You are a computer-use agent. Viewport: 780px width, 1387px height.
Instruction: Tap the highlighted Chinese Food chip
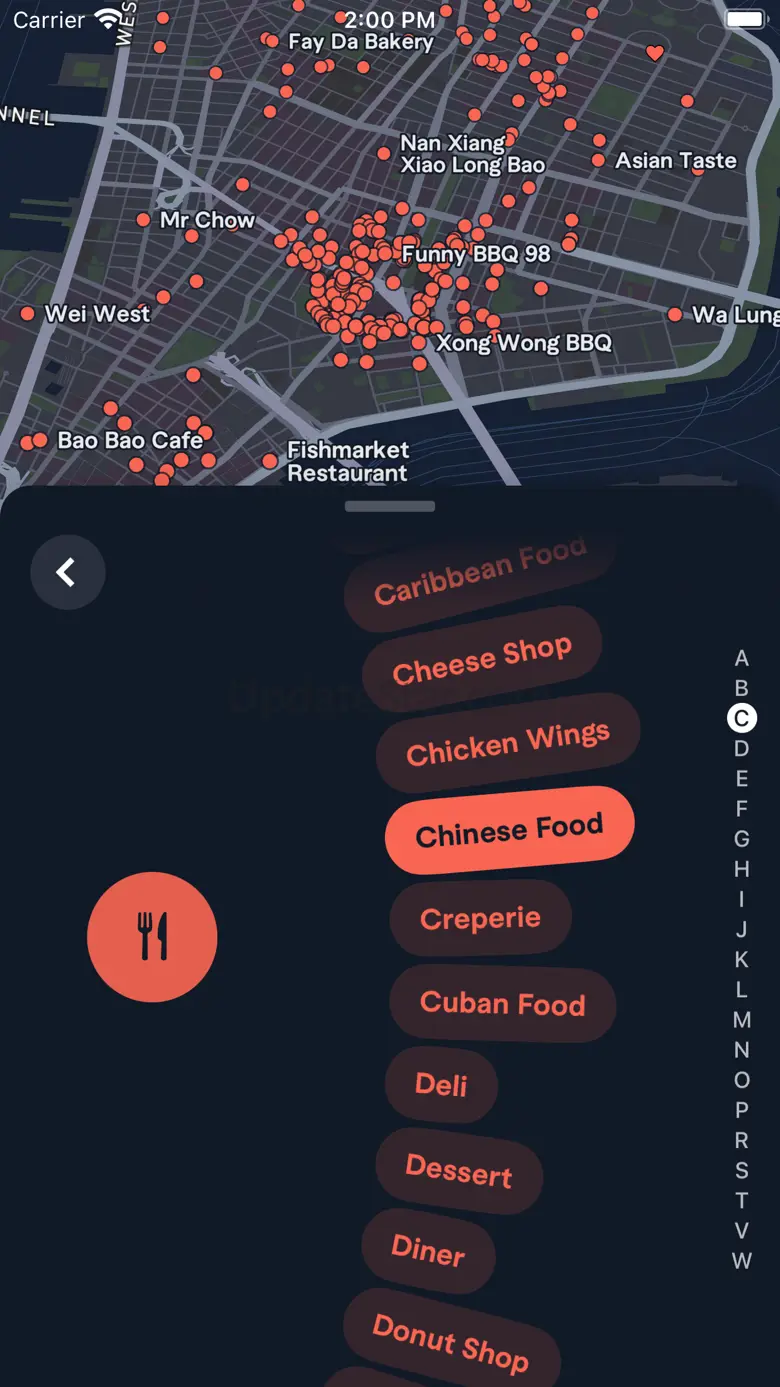[x=510, y=831]
